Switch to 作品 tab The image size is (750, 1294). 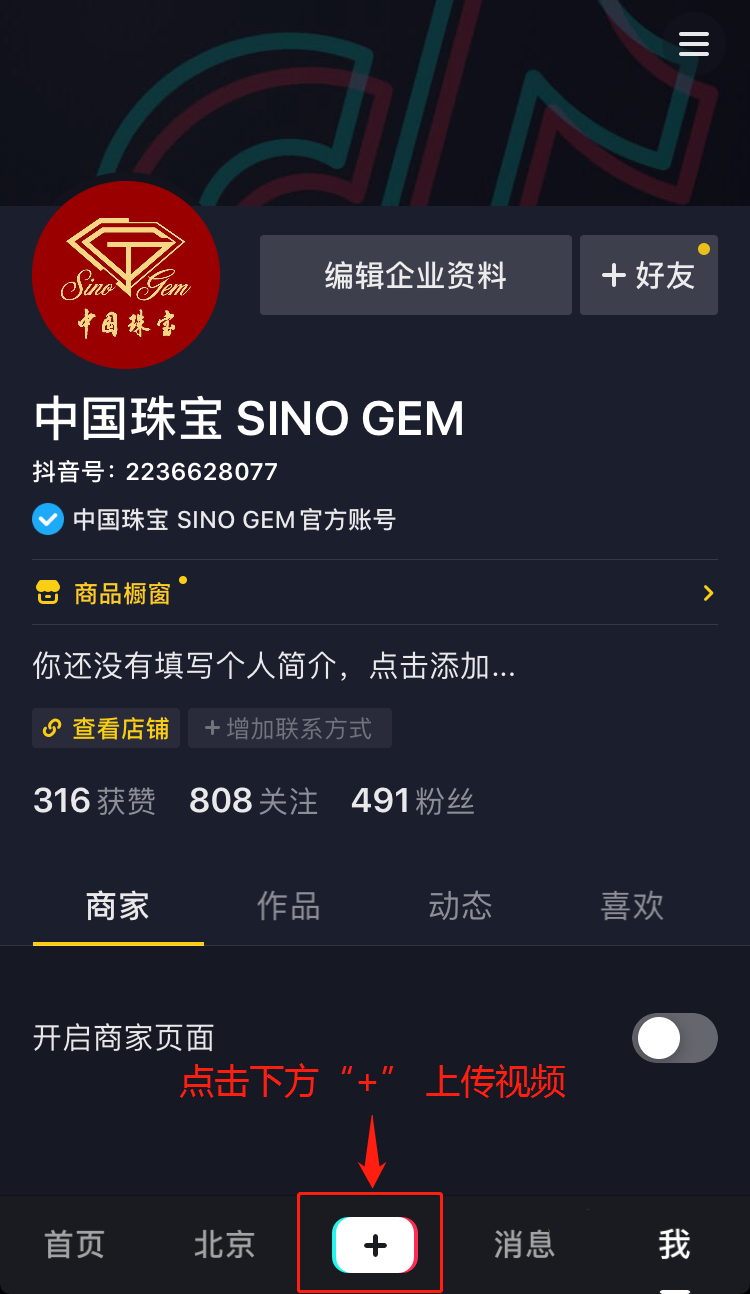pyautogui.click(x=289, y=906)
